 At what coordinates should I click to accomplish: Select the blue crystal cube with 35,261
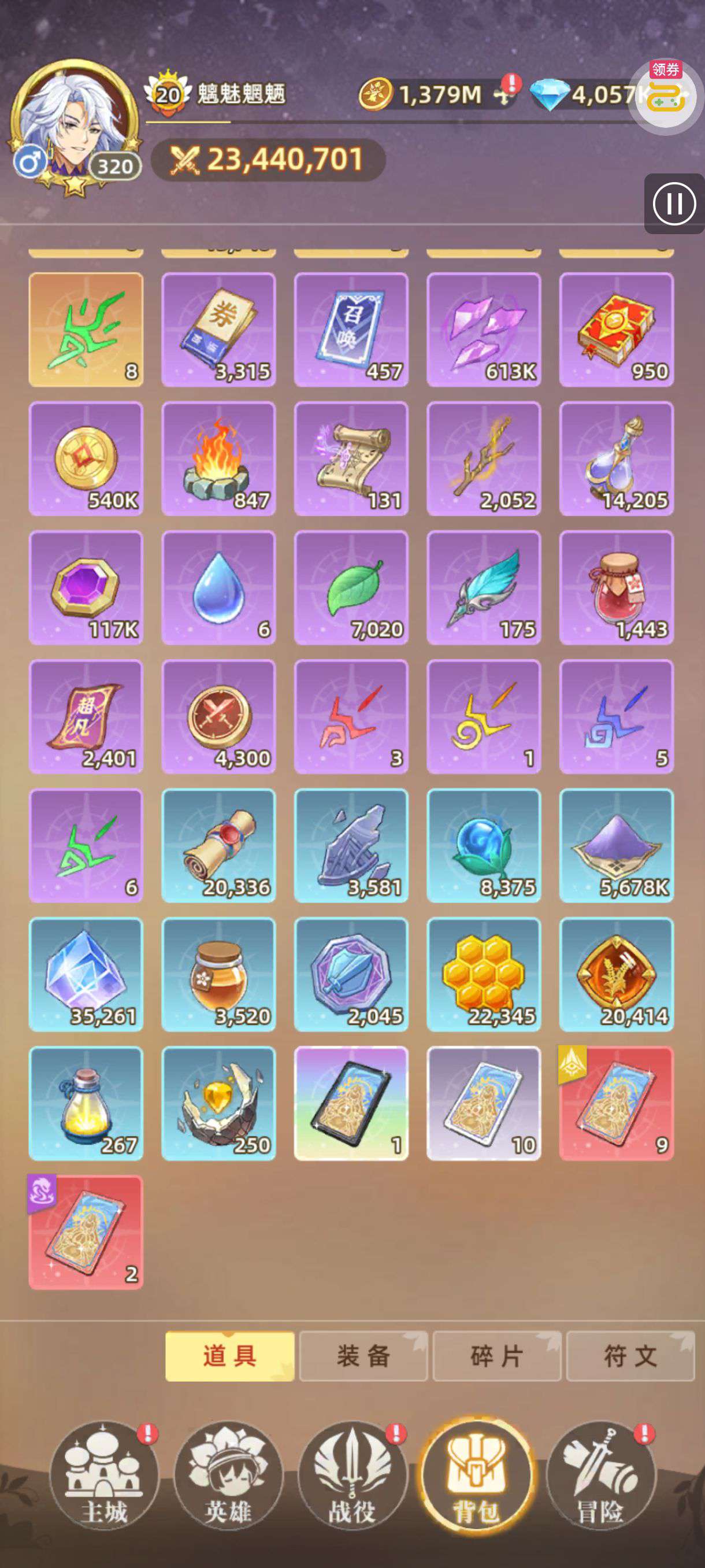(x=86, y=975)
